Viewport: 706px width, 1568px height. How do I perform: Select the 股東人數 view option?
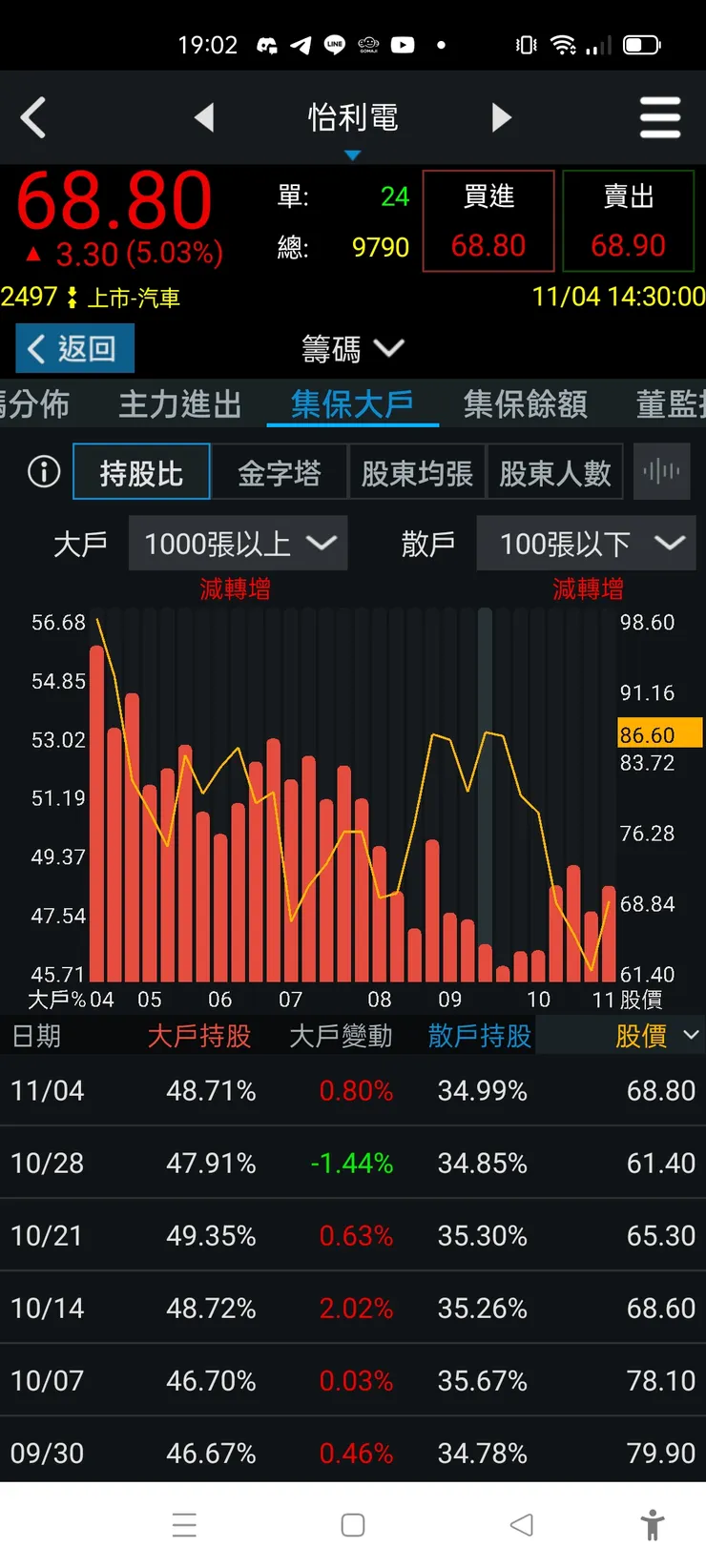pyautogui.click(x=555, y=471)
